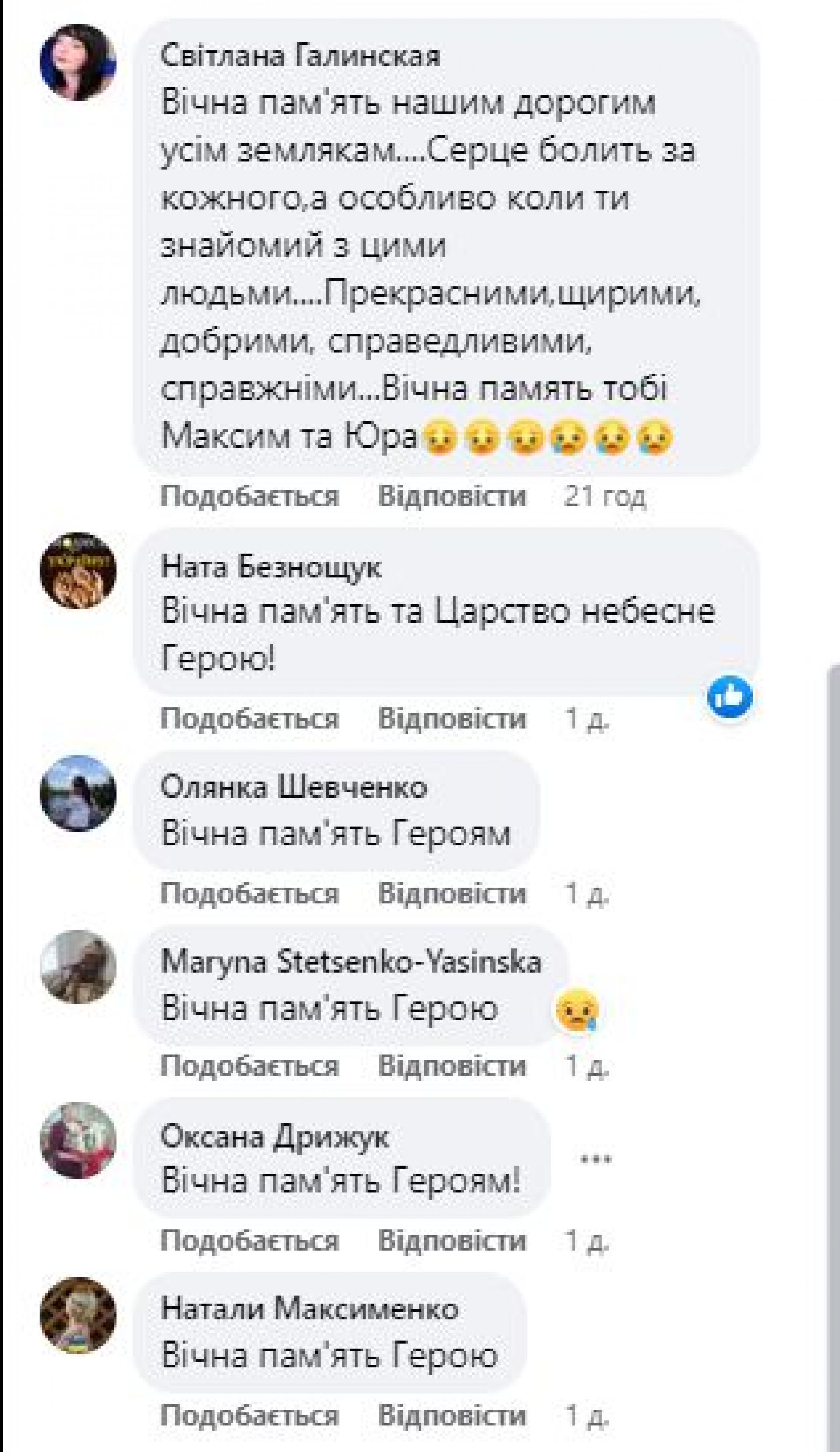Open Ната Безнощук's profile picture
The height and width of the screenshot is (1452, 840).
78,570
